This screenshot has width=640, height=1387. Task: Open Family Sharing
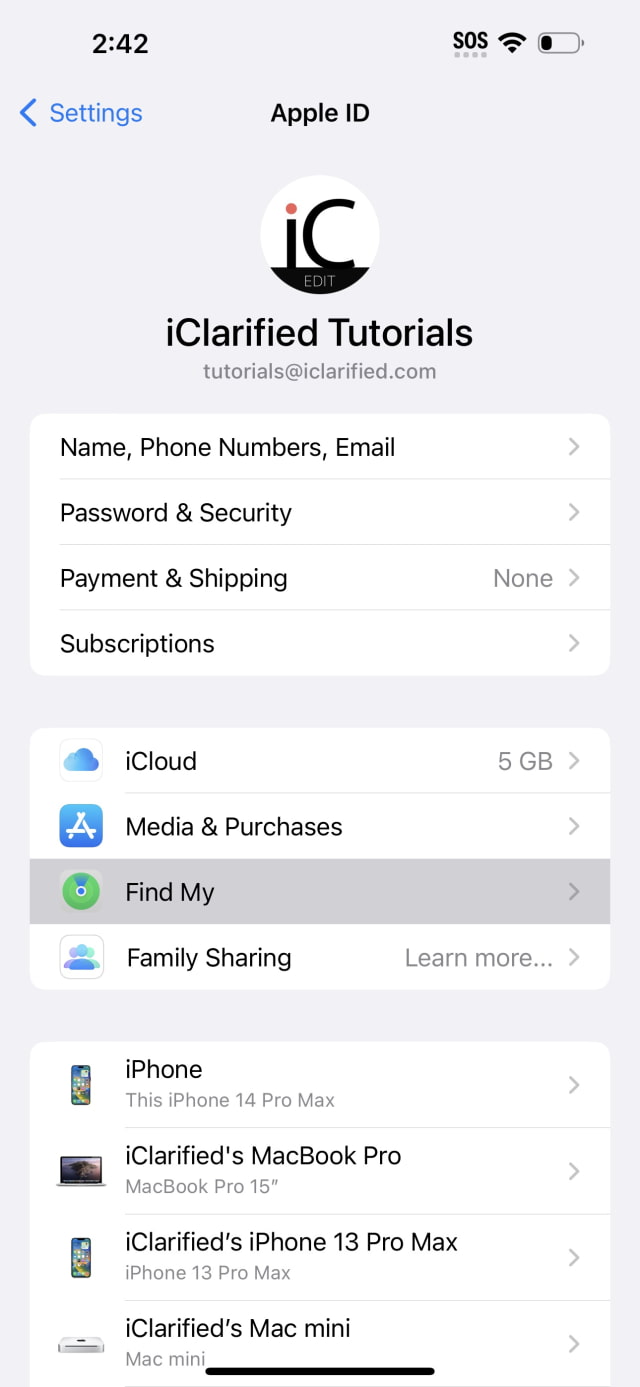320,958
